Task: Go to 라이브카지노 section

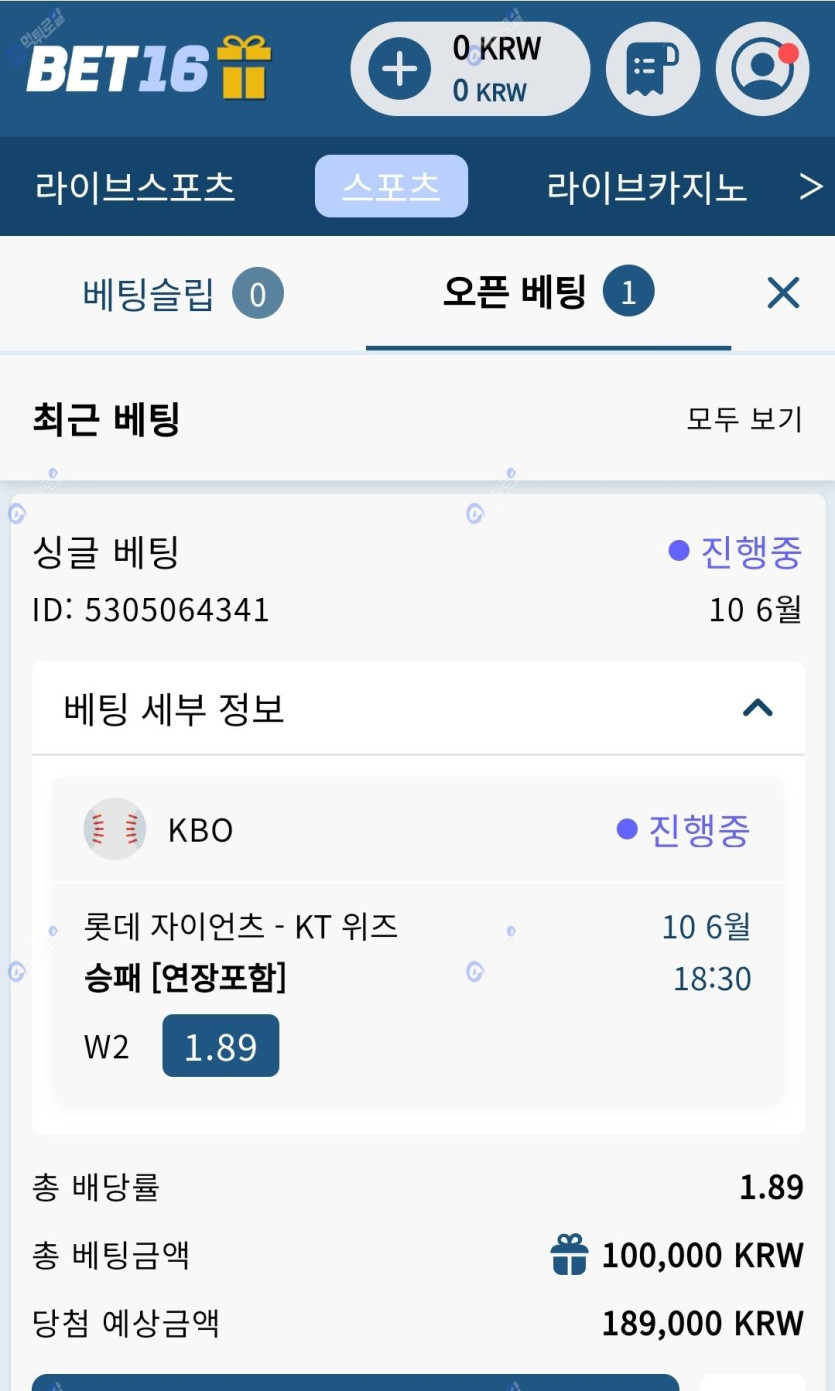Action: (x=646, y=187)
